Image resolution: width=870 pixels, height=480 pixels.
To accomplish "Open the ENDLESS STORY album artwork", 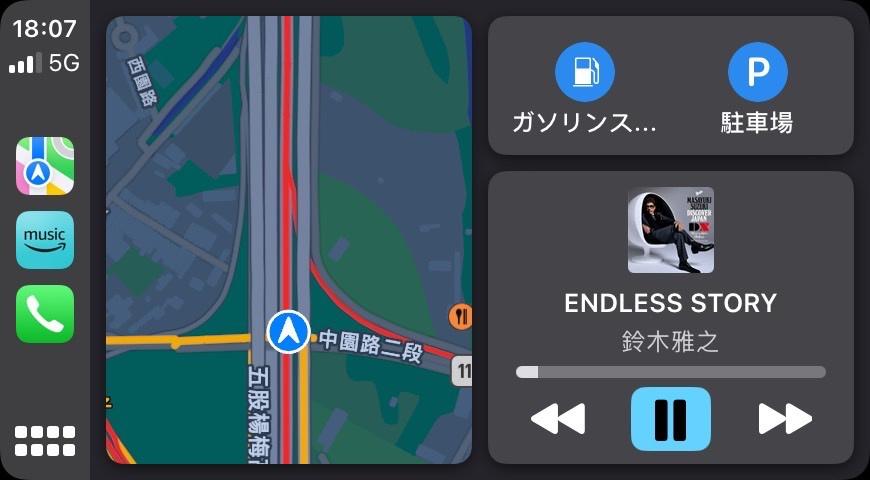I will pos(670,231).
